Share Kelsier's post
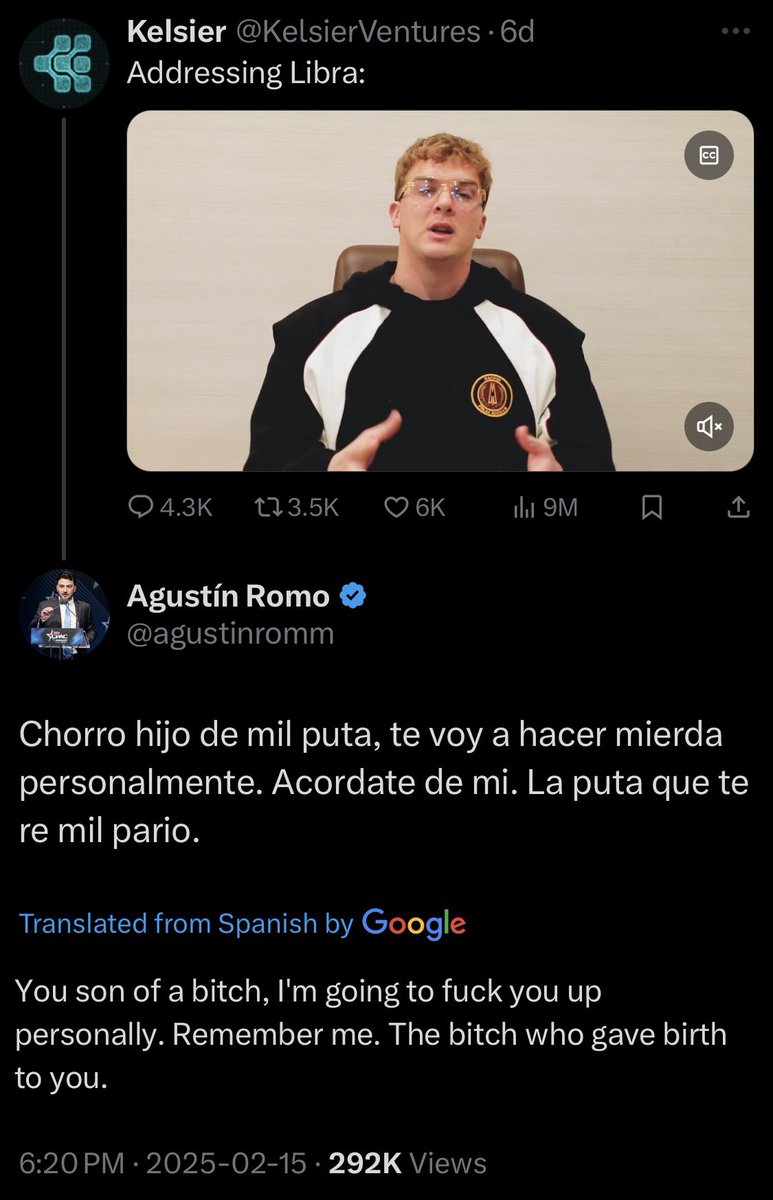 pos(737,508)
